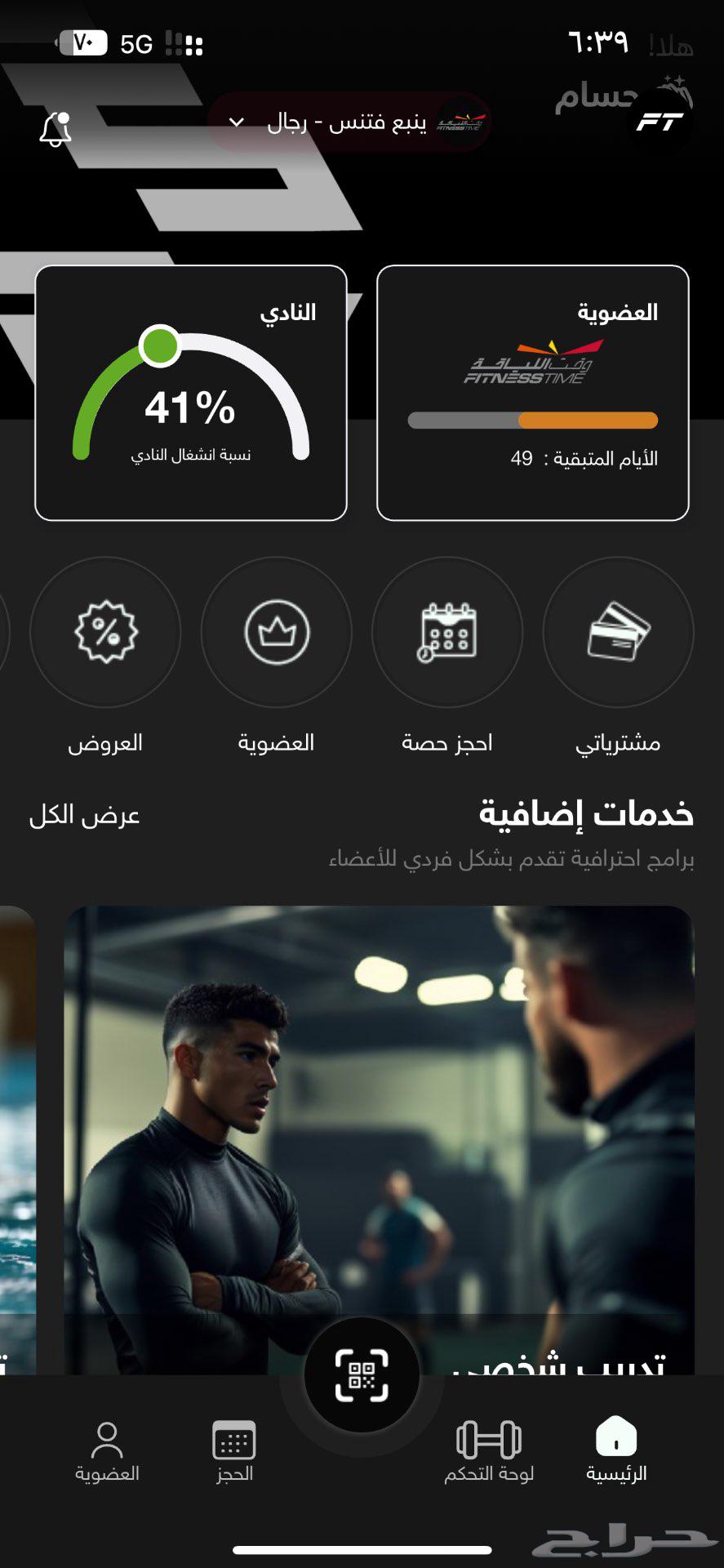Open مشترياتي purchases shortcut
The image size is (724, 1568).
[x=618, y=632]
